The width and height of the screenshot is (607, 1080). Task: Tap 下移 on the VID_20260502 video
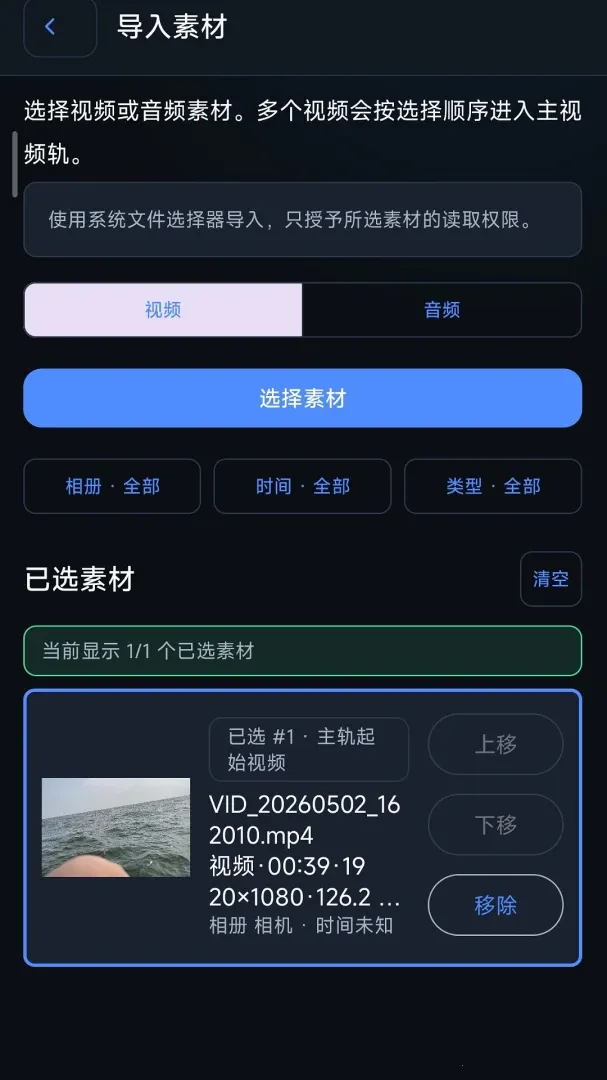point(495,824)
